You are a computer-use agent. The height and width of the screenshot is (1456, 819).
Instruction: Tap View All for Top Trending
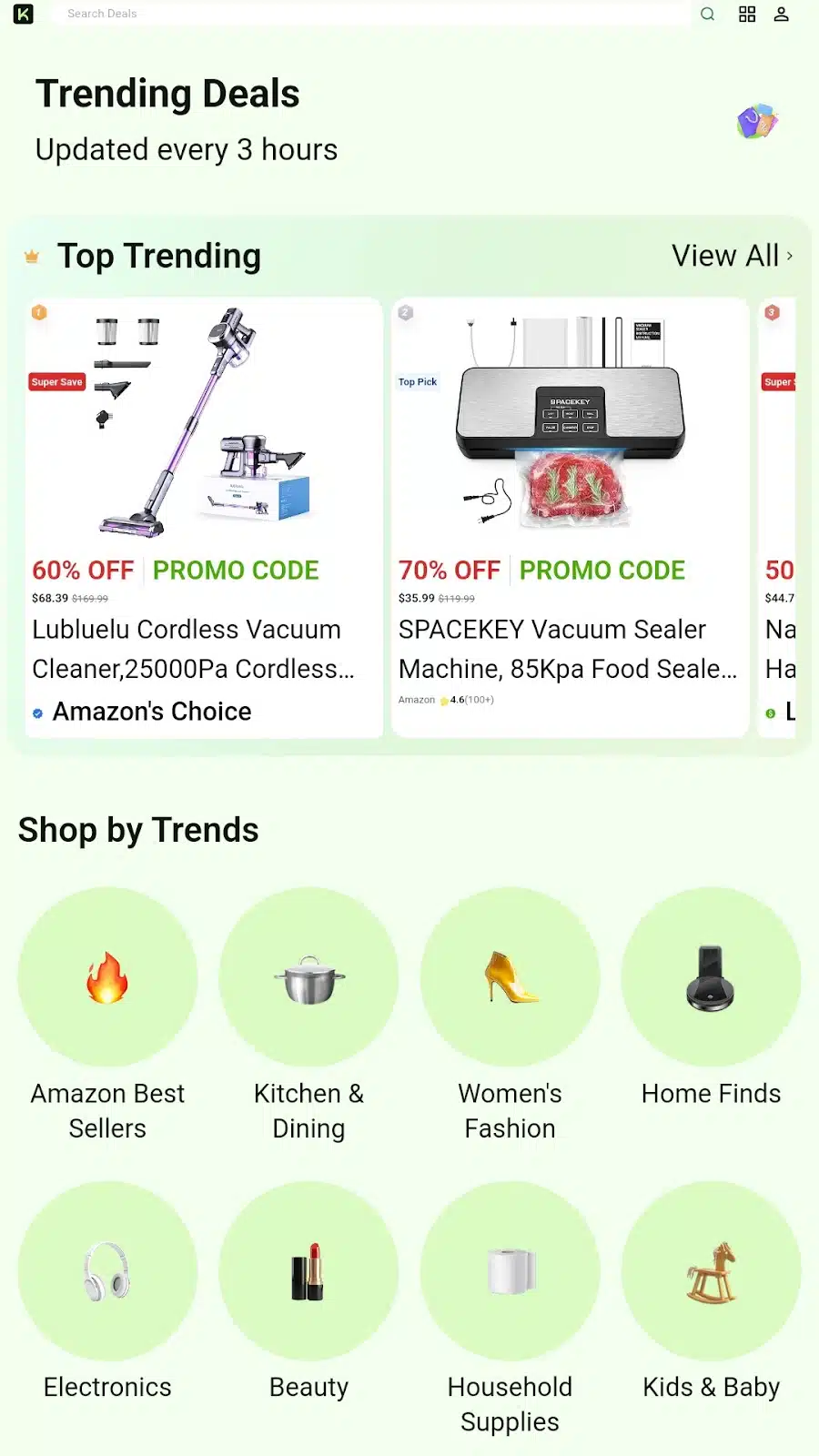click(732, 256)
